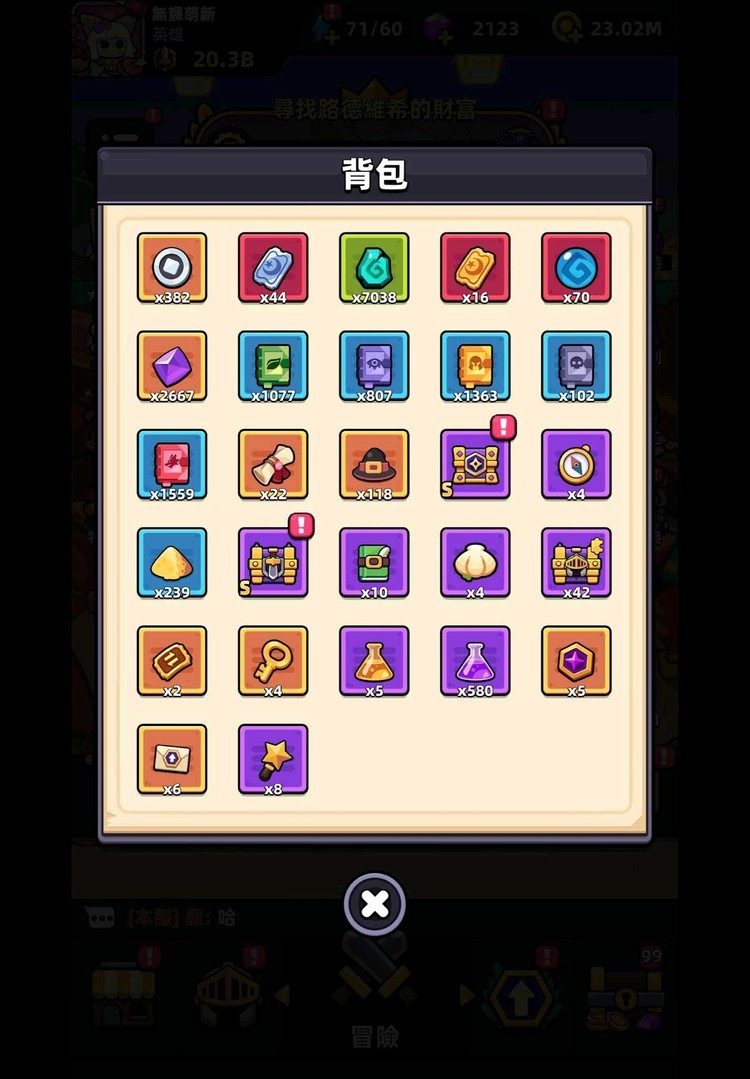
Task: Select the orange potion flask x5
Action: (x=374, y=660)
